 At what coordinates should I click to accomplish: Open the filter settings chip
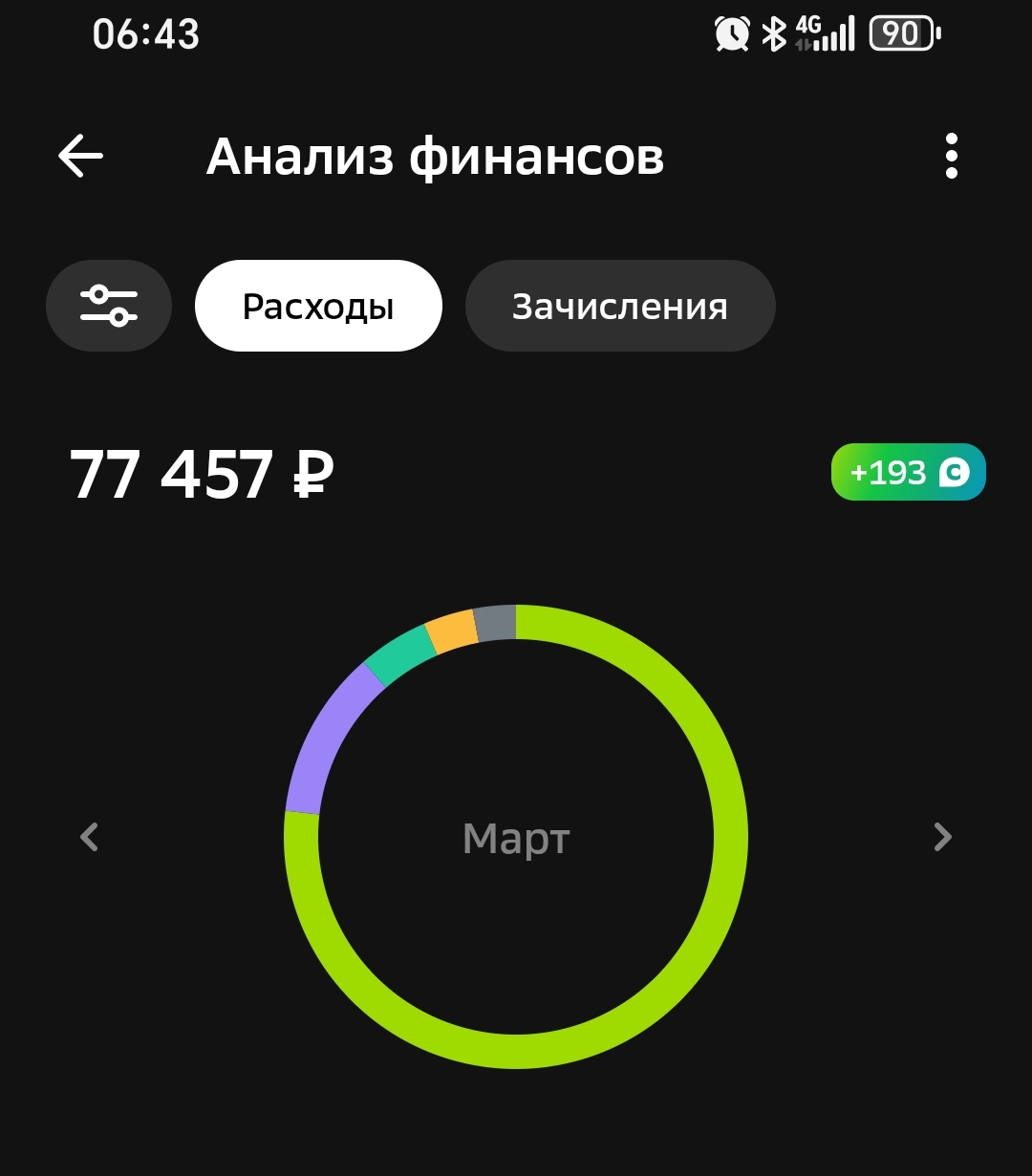109,306
